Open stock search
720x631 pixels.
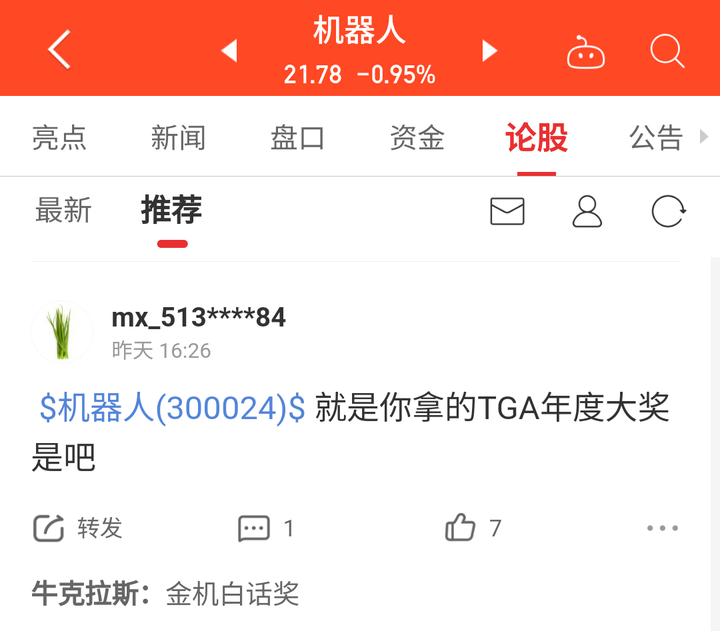coord(667,50)
